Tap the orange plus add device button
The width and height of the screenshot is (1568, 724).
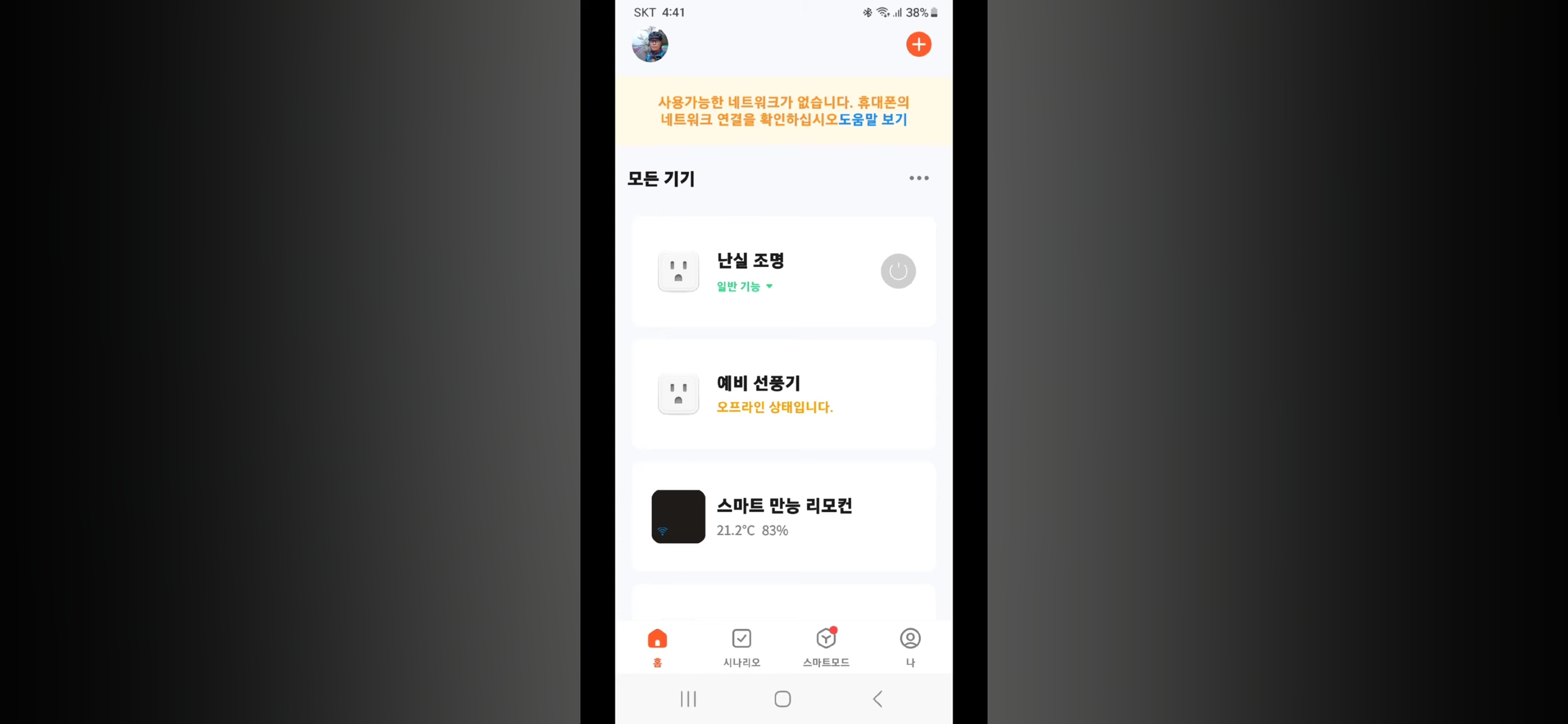point(918,44)
